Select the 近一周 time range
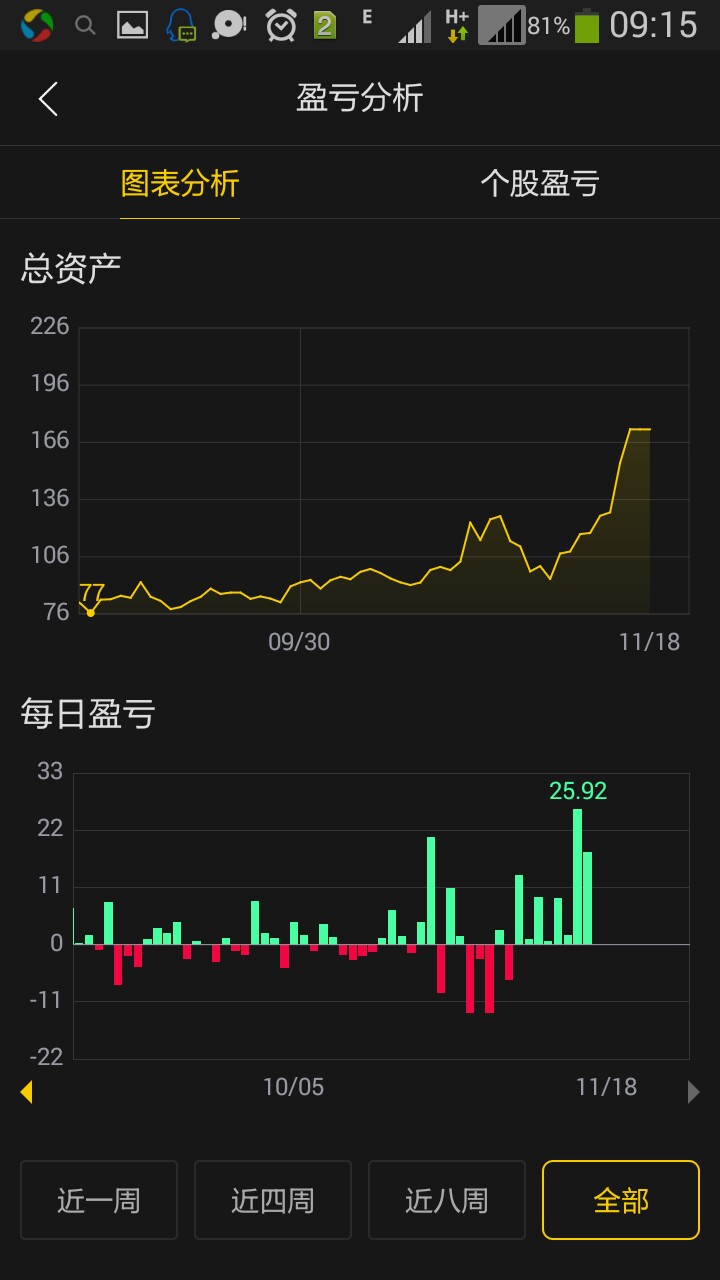The height and width of the screenshot is (1280, 720). [99, 1199]
